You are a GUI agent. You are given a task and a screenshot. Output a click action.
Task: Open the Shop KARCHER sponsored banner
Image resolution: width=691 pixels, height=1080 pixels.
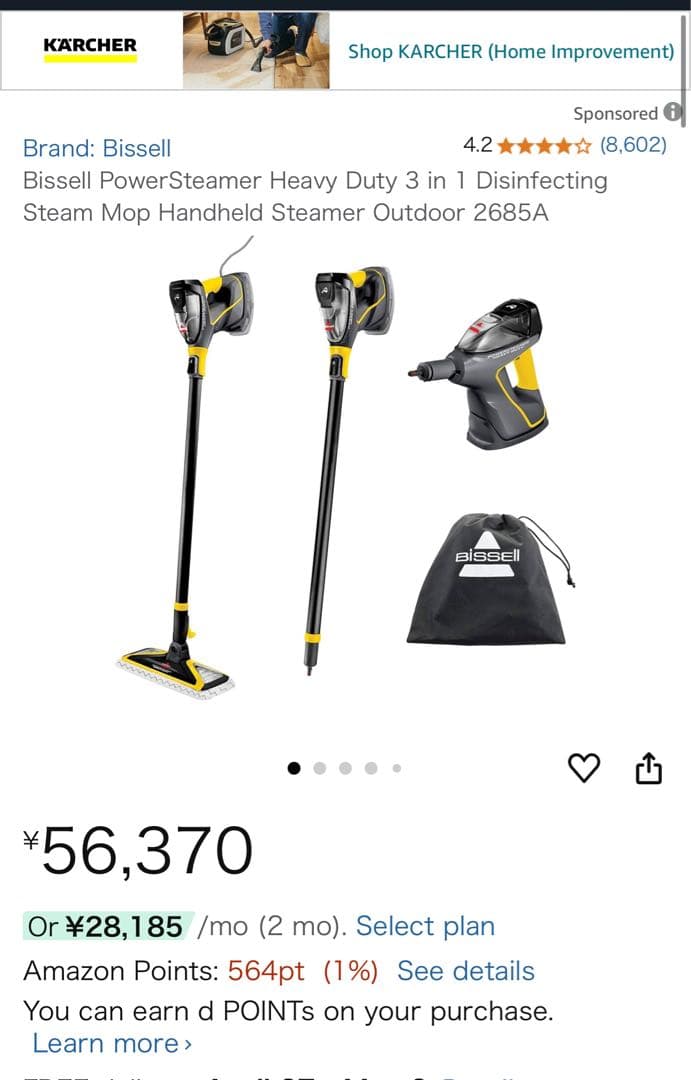pyautogui.click(x=510, y=51)
